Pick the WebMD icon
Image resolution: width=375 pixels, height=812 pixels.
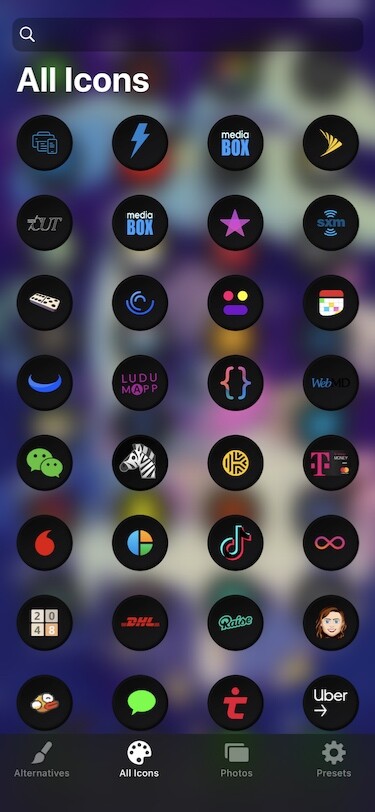click(x=331, y=383)
